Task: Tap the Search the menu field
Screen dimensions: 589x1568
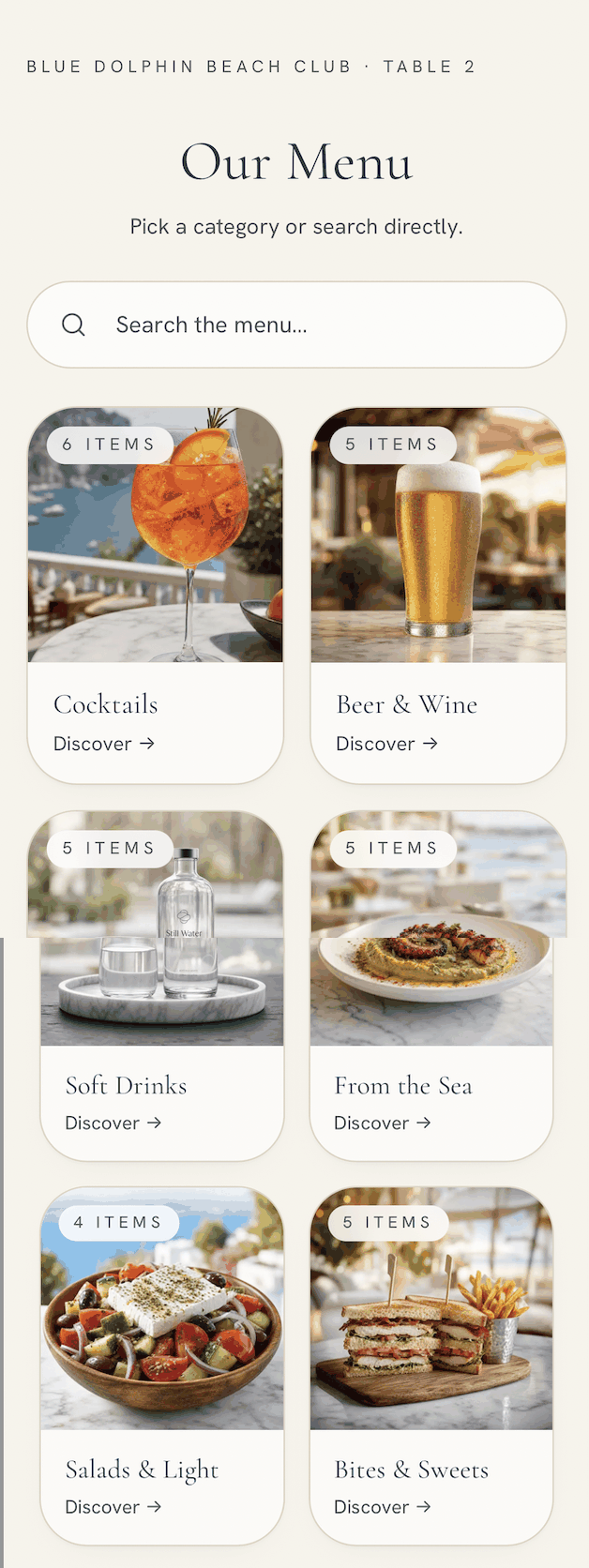Action: [296, 324]
